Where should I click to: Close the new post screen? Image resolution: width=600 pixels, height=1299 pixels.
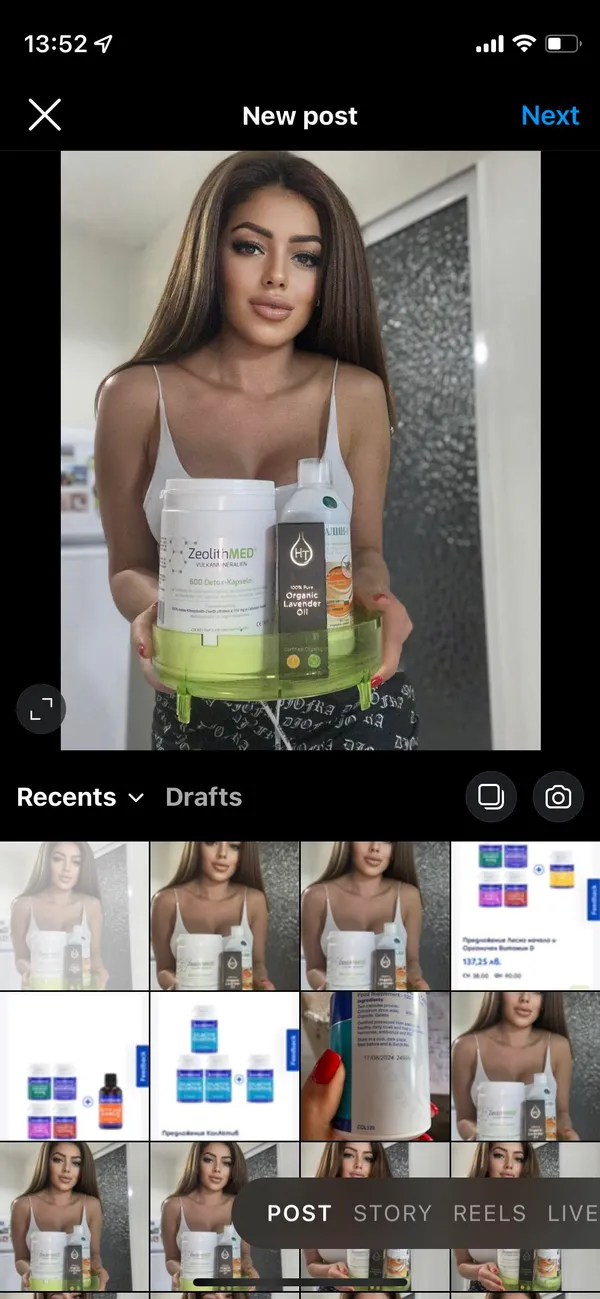point(45,115)
